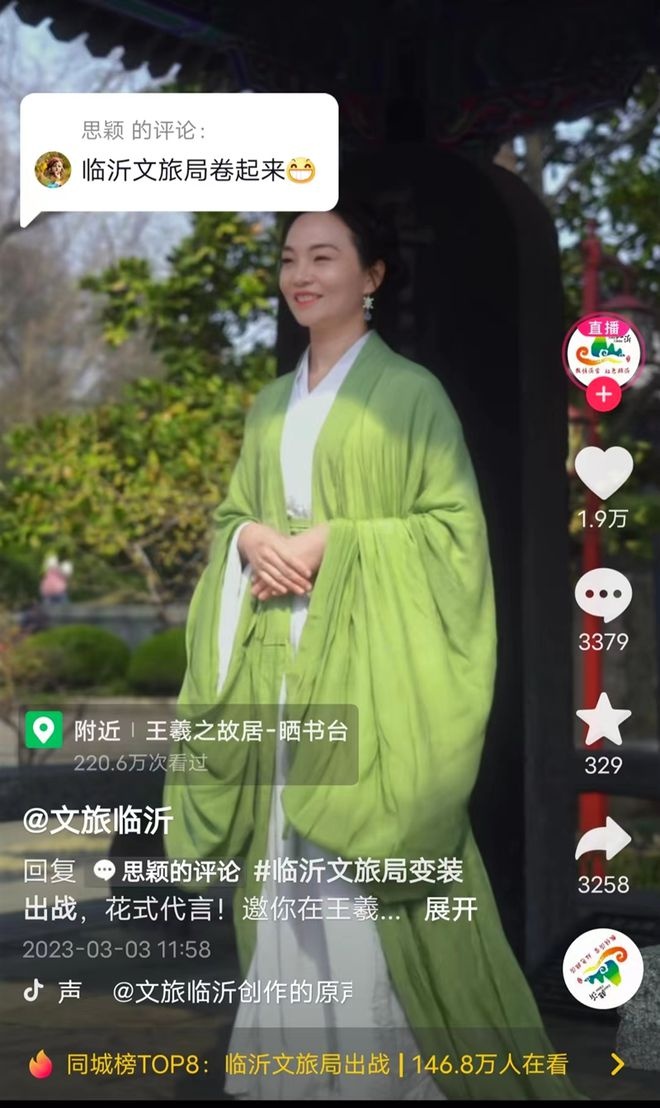Like this video with the heart icon
Viewport: 660px width, 1108px height.
(x=603, y=473)
